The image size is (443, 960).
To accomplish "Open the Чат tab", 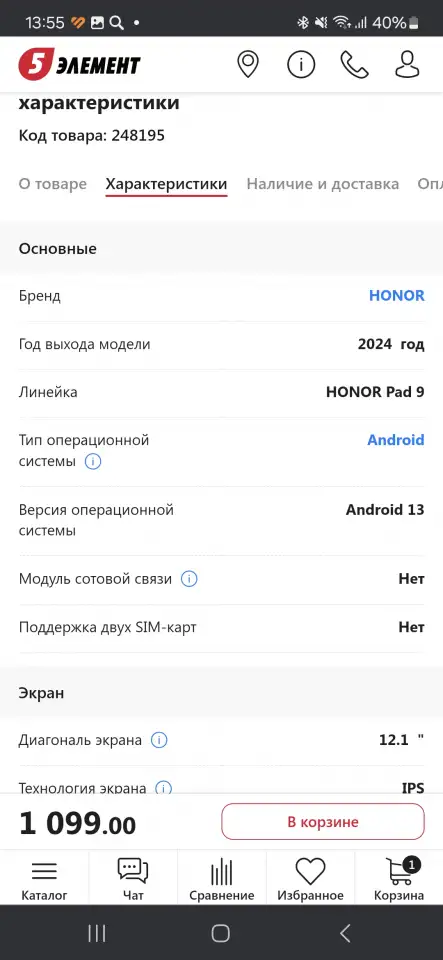I will coord(133,879).
